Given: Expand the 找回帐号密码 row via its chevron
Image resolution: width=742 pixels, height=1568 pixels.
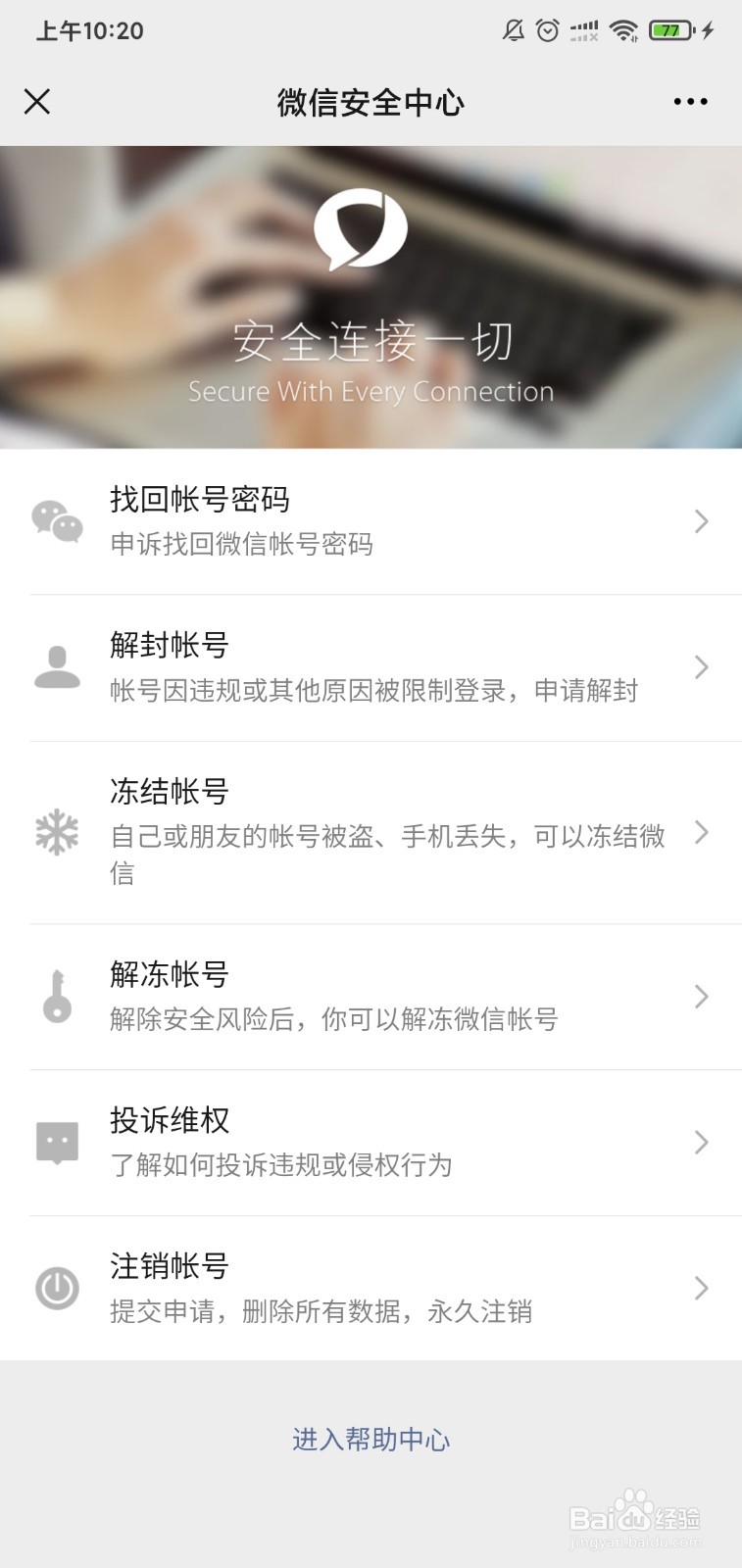Looking at the screenshot, I should [x=701, y=522].
